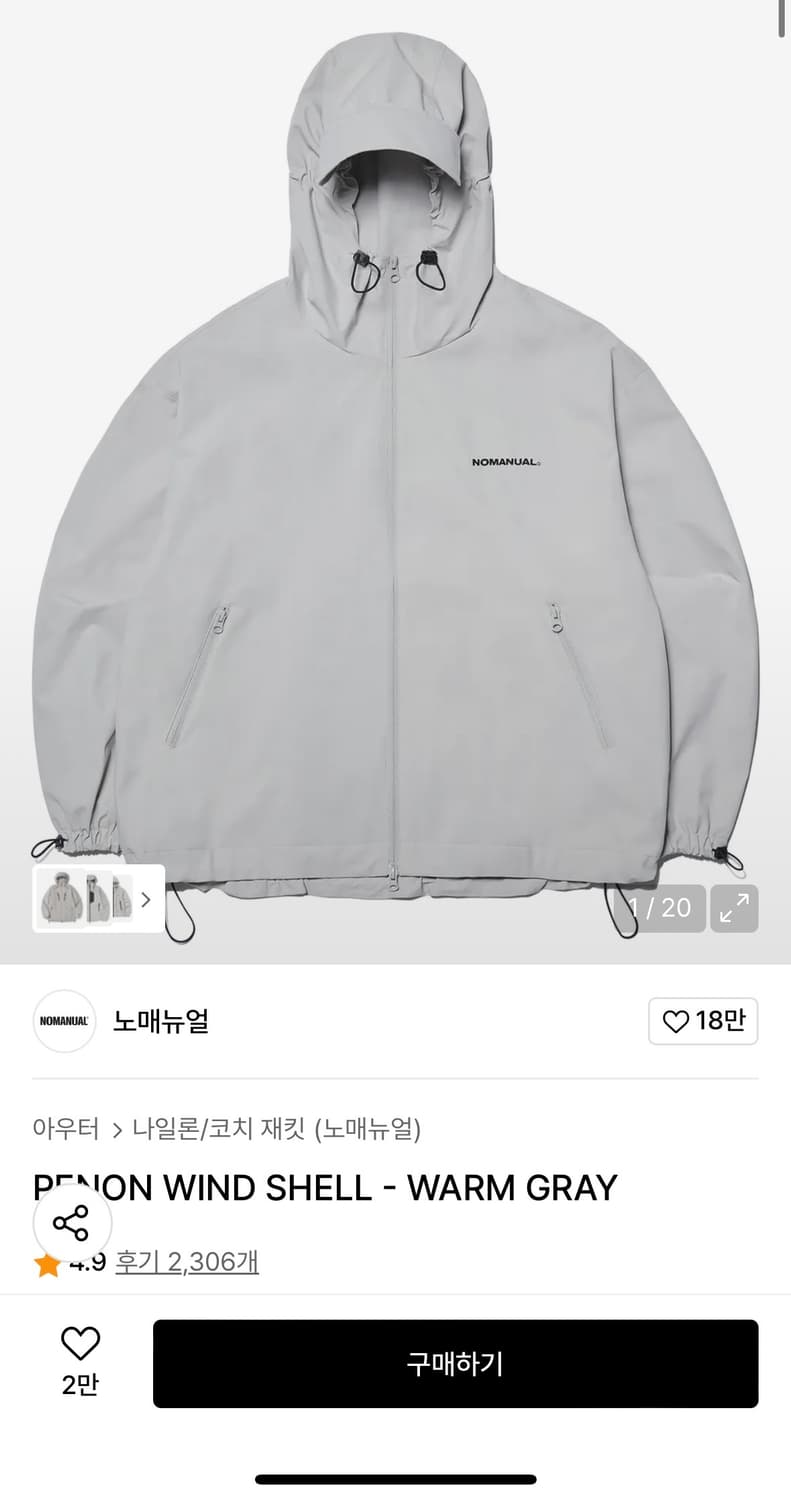This screenshot has width=791, height=1500.
Task: Tap the 구매하기 purchase button
Action: (456, 1363)
